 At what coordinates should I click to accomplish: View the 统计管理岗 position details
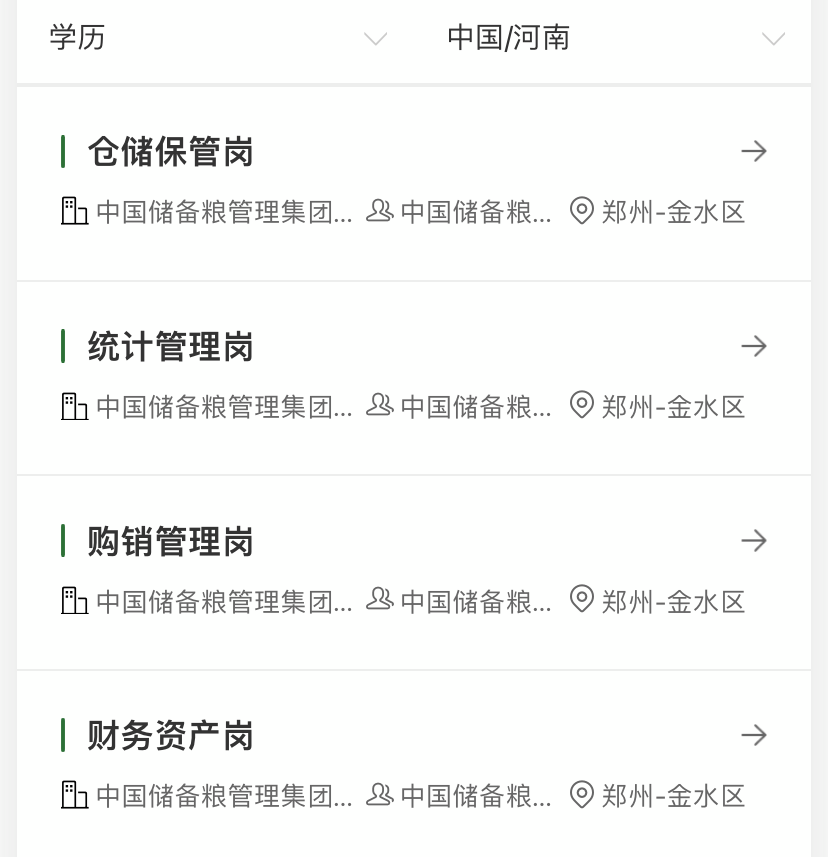pyautogui.click(x=171, y=347)
